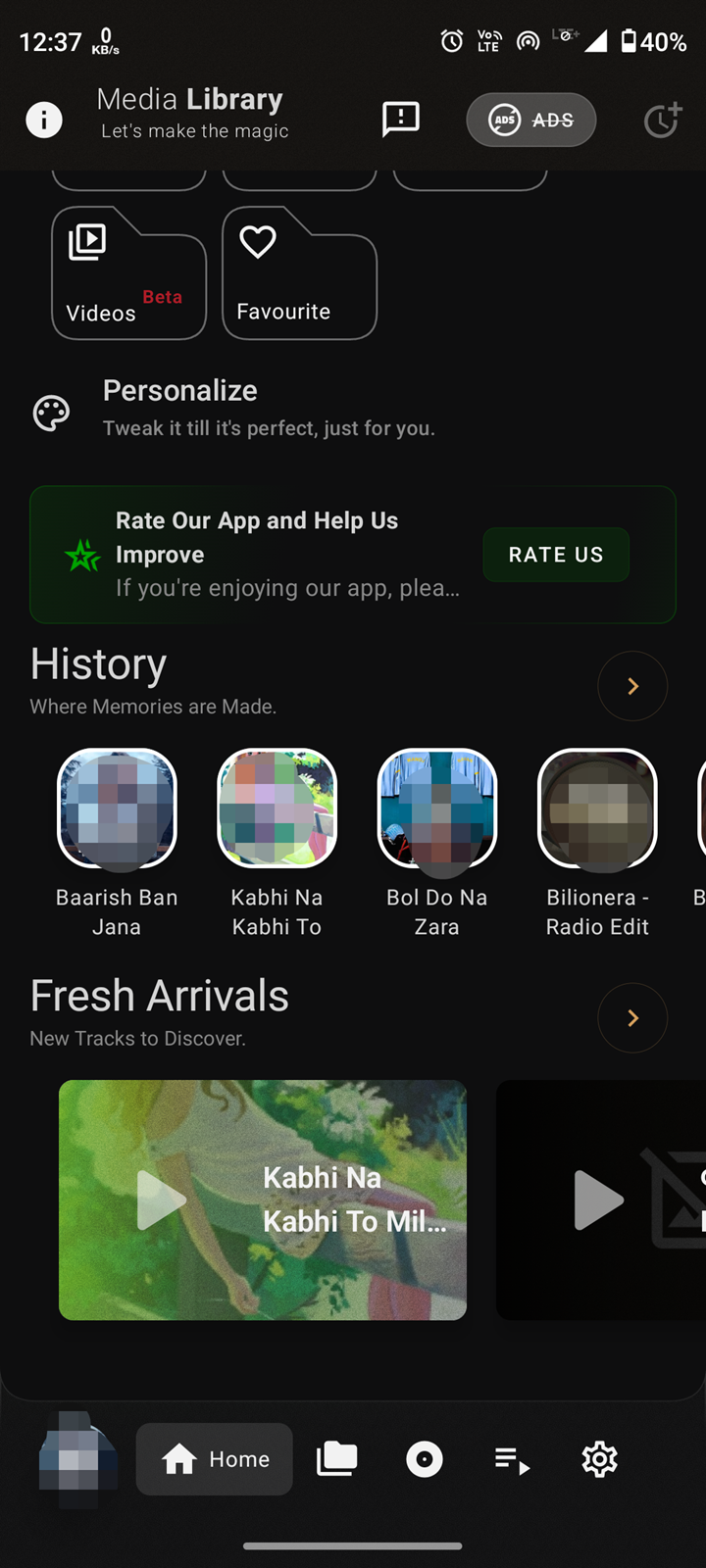Open the feedback message icon
706x1568 pixels.
click(400, 120)
